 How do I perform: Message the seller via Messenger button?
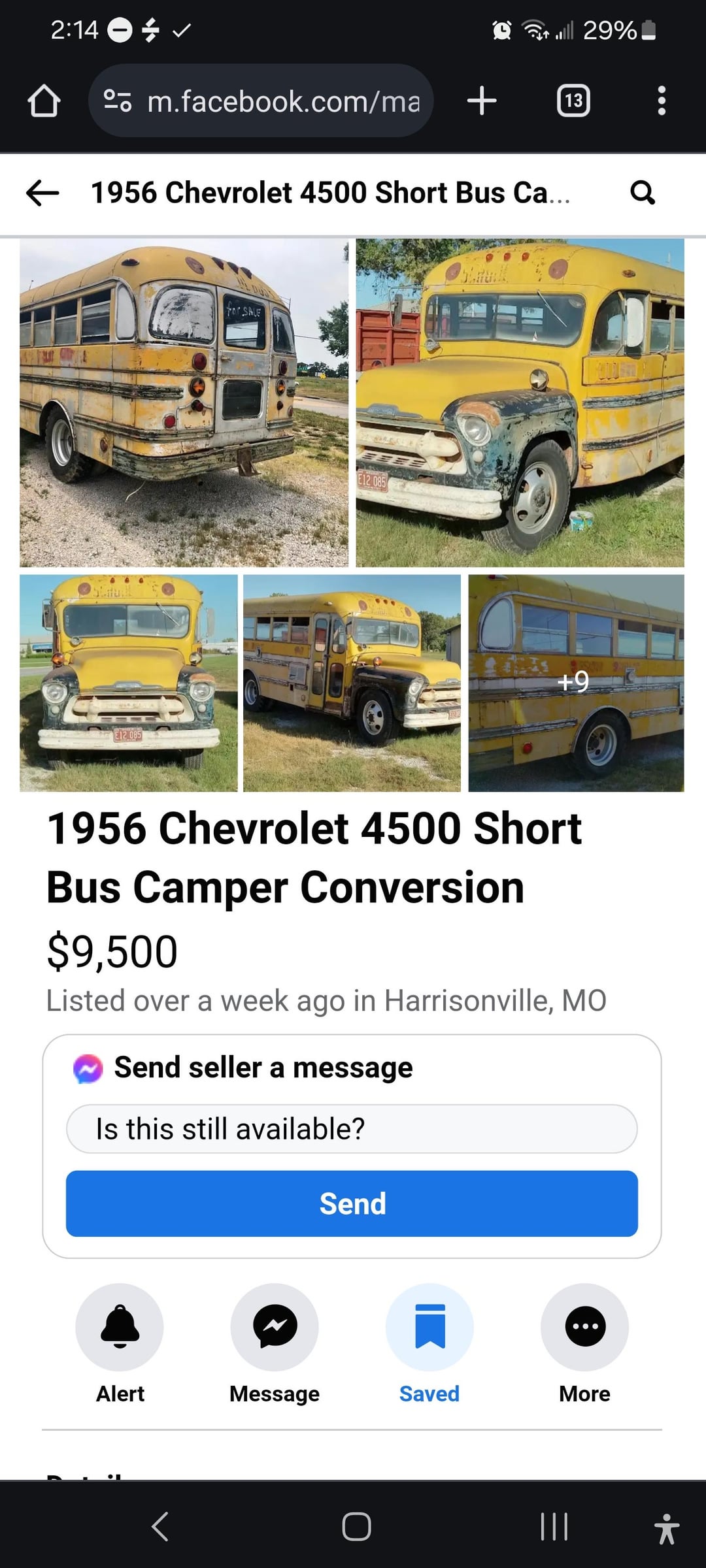pyautogui.click(x=275, y=1328)
